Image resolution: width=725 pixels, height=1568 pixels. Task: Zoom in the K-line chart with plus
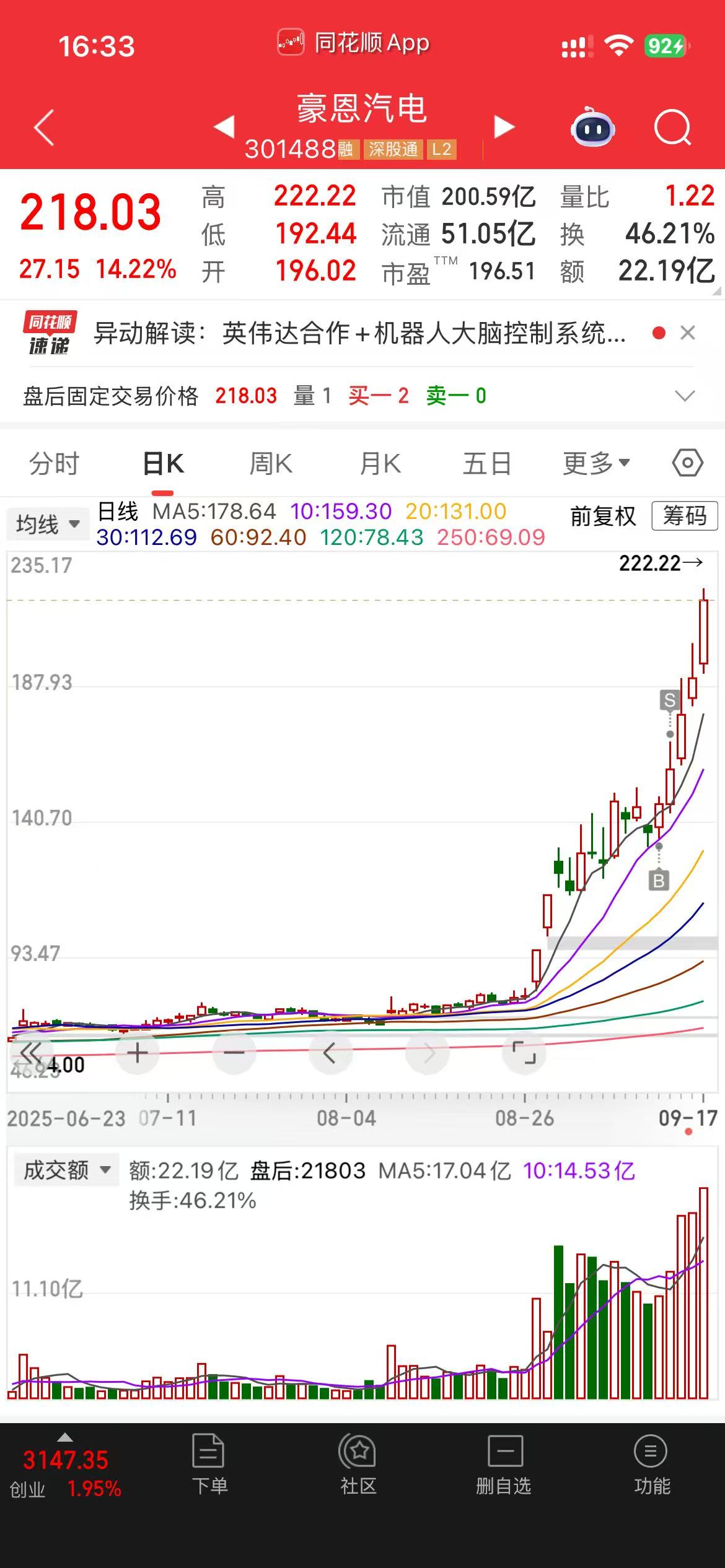137,1053
